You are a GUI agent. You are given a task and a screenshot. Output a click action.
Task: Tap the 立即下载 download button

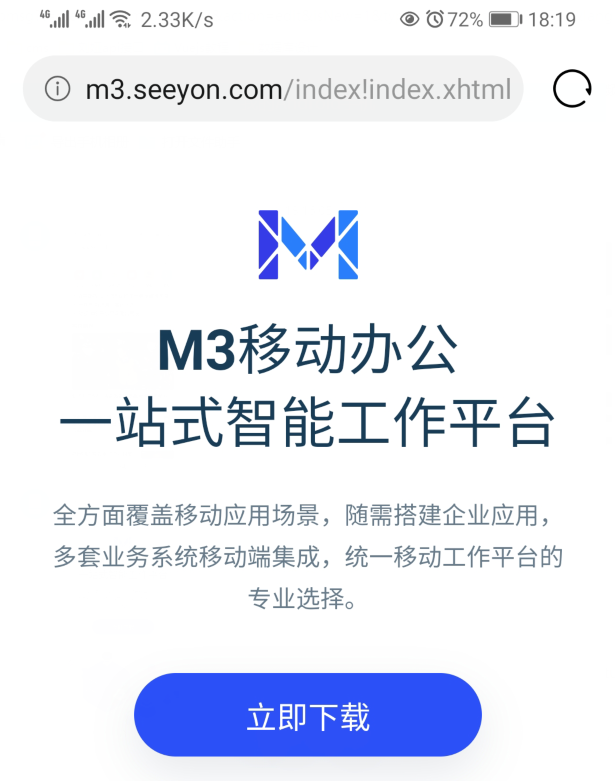[307, 716]
